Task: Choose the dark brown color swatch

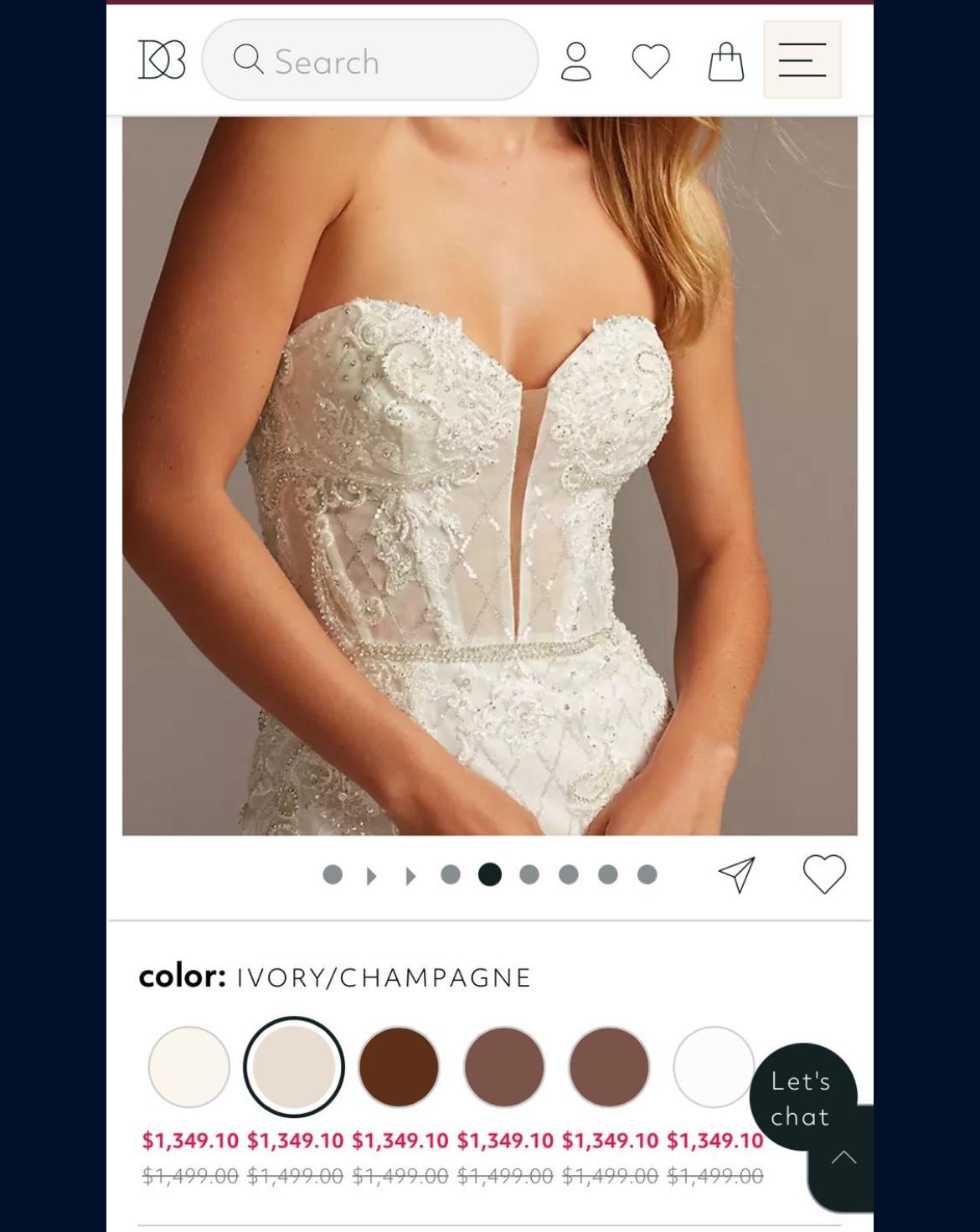Action: pyautogui.click(x=399, y=1067)
